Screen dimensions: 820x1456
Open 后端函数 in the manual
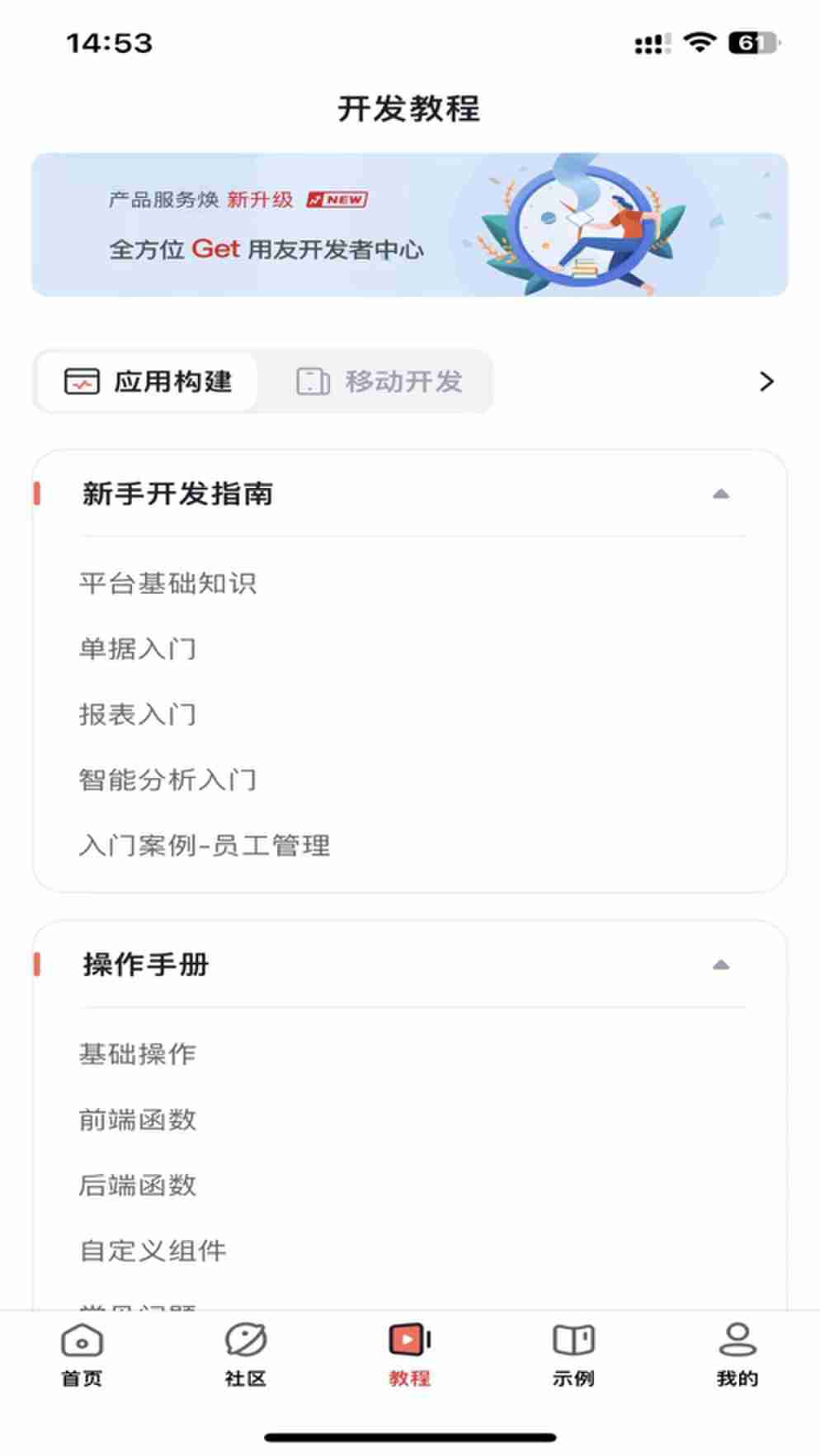(138, 1185)
